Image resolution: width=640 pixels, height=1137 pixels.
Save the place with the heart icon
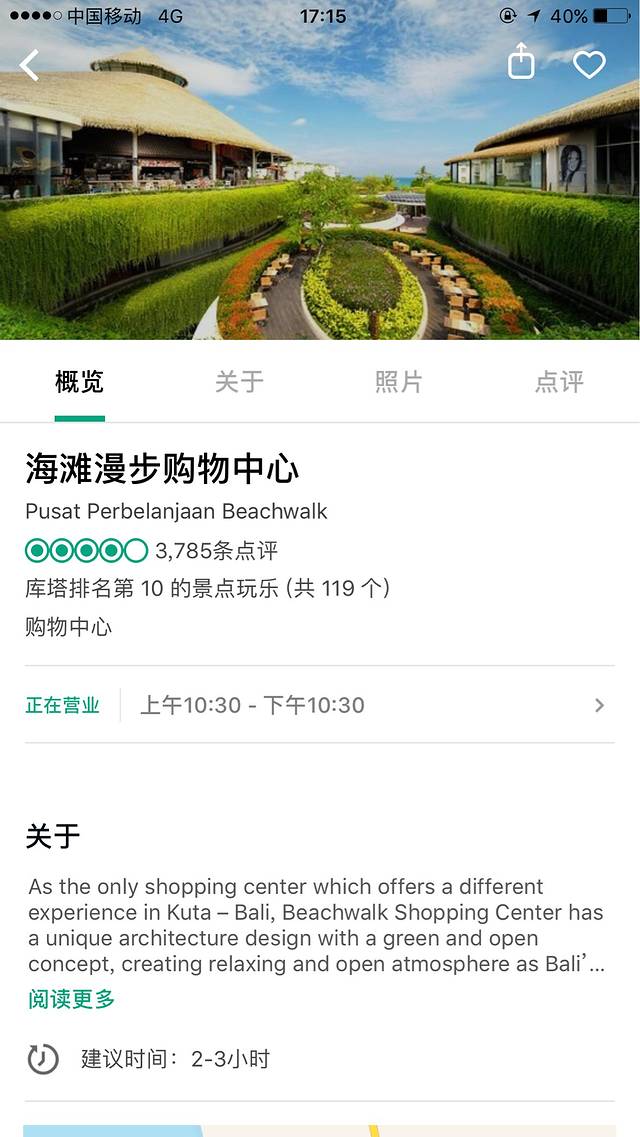coord(589,65)
